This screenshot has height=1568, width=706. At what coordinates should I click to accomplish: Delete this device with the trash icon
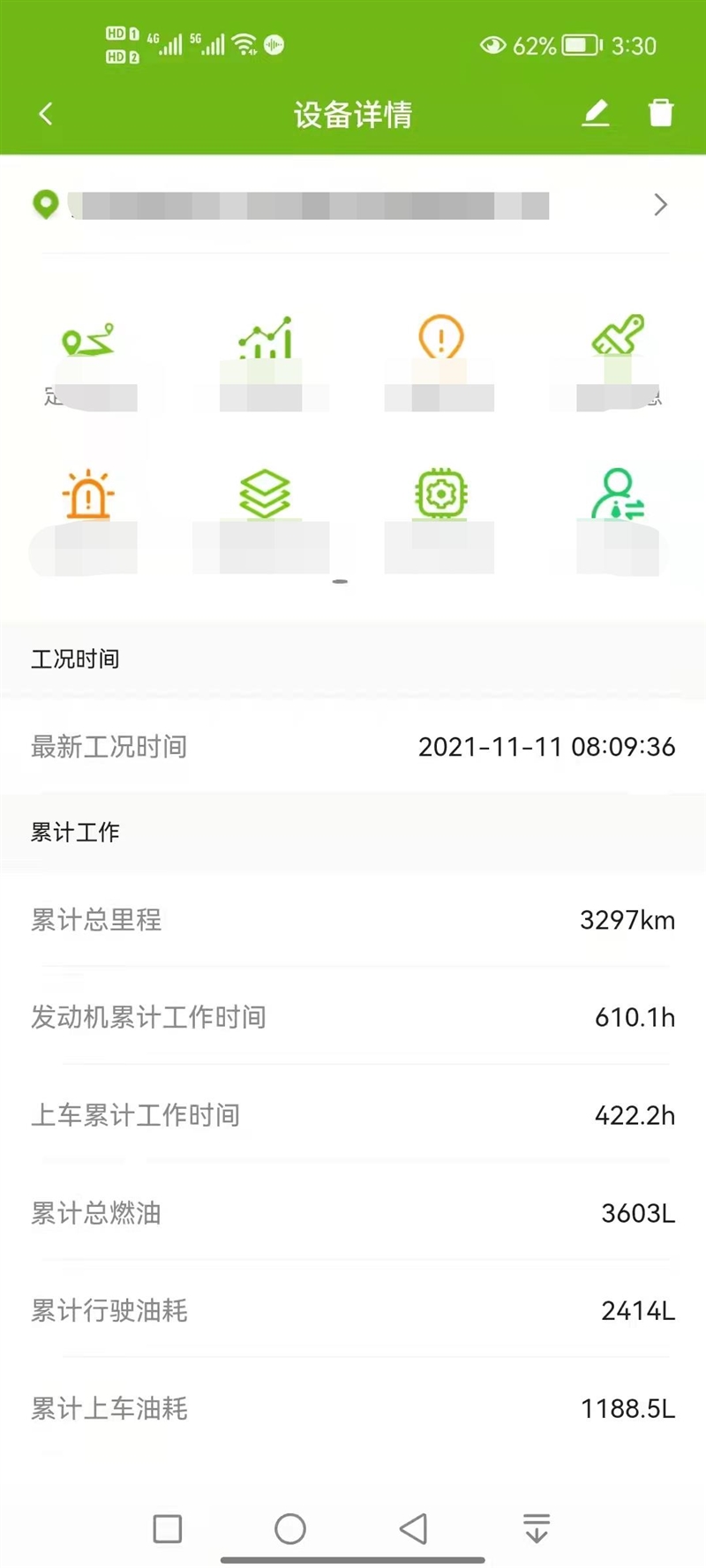click(660, 113)
